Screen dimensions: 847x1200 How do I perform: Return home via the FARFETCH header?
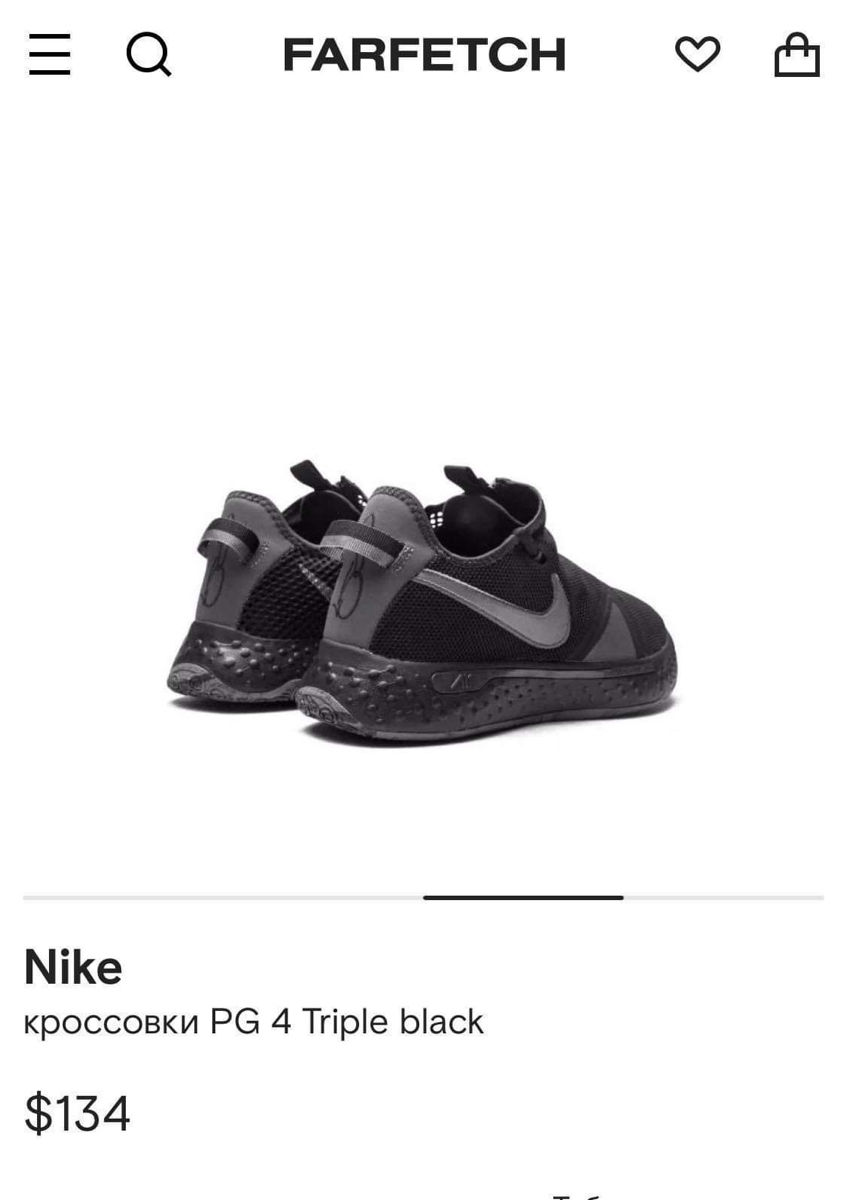pyautogui.click(x=423, y=55)
